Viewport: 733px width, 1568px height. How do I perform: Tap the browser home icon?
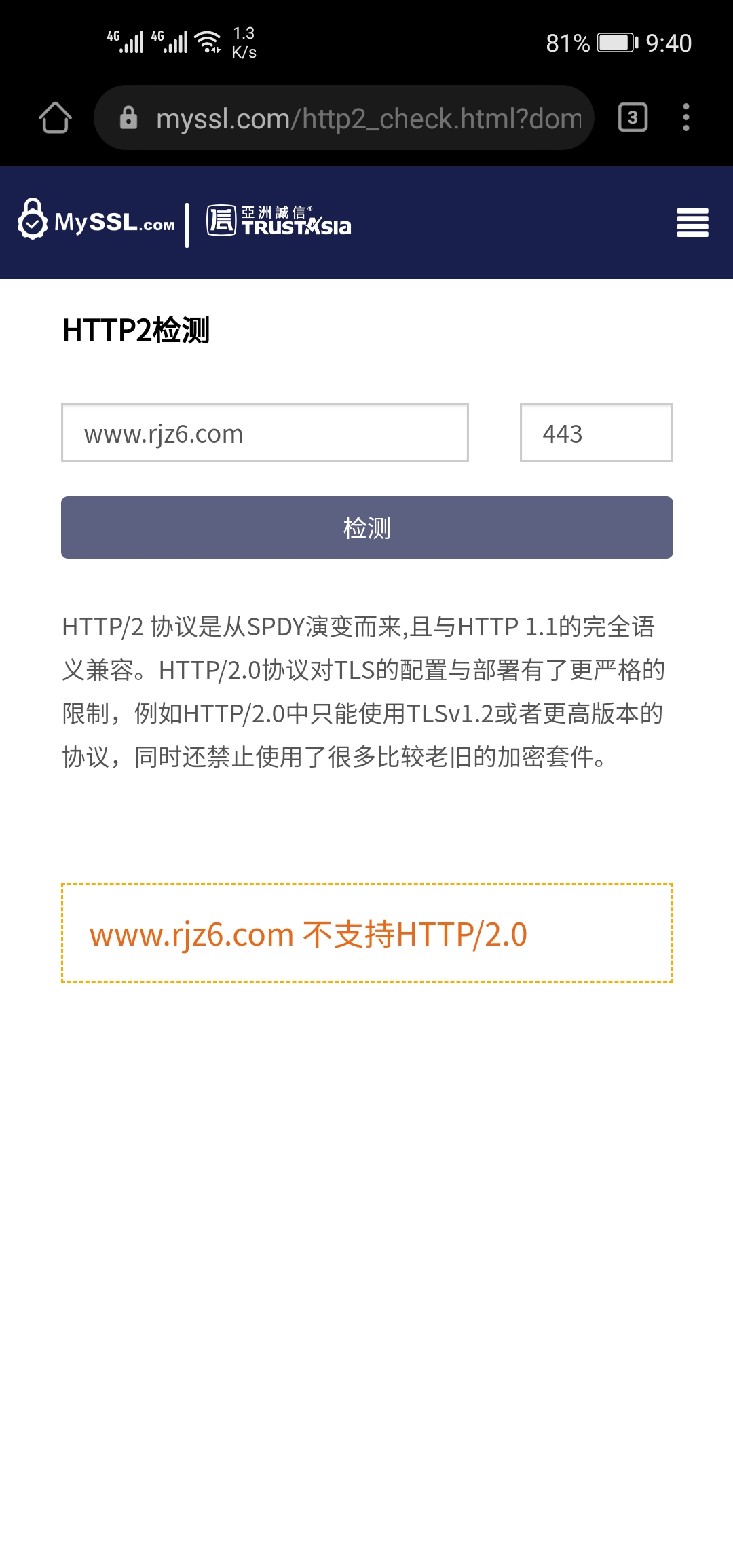pyautogui.click(x=55, y=118)
